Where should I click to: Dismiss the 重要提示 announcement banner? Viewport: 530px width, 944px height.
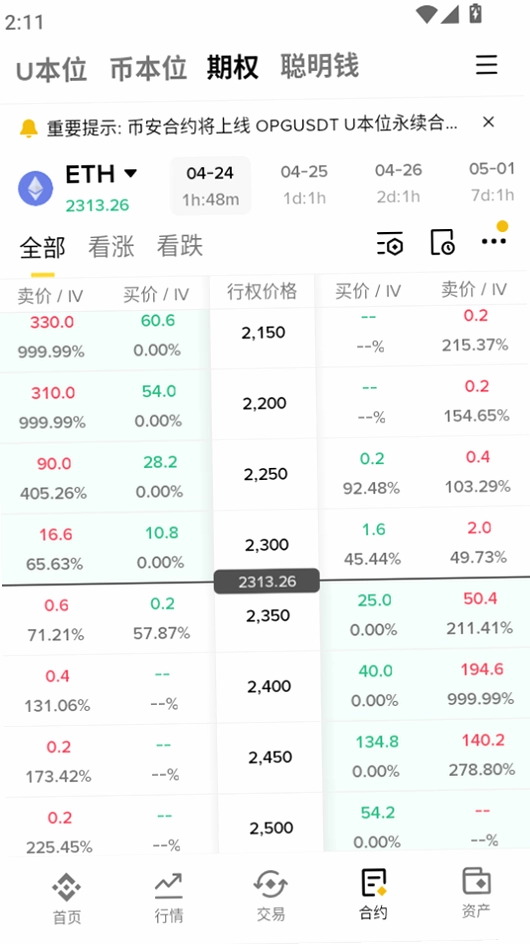pos(488,122)
